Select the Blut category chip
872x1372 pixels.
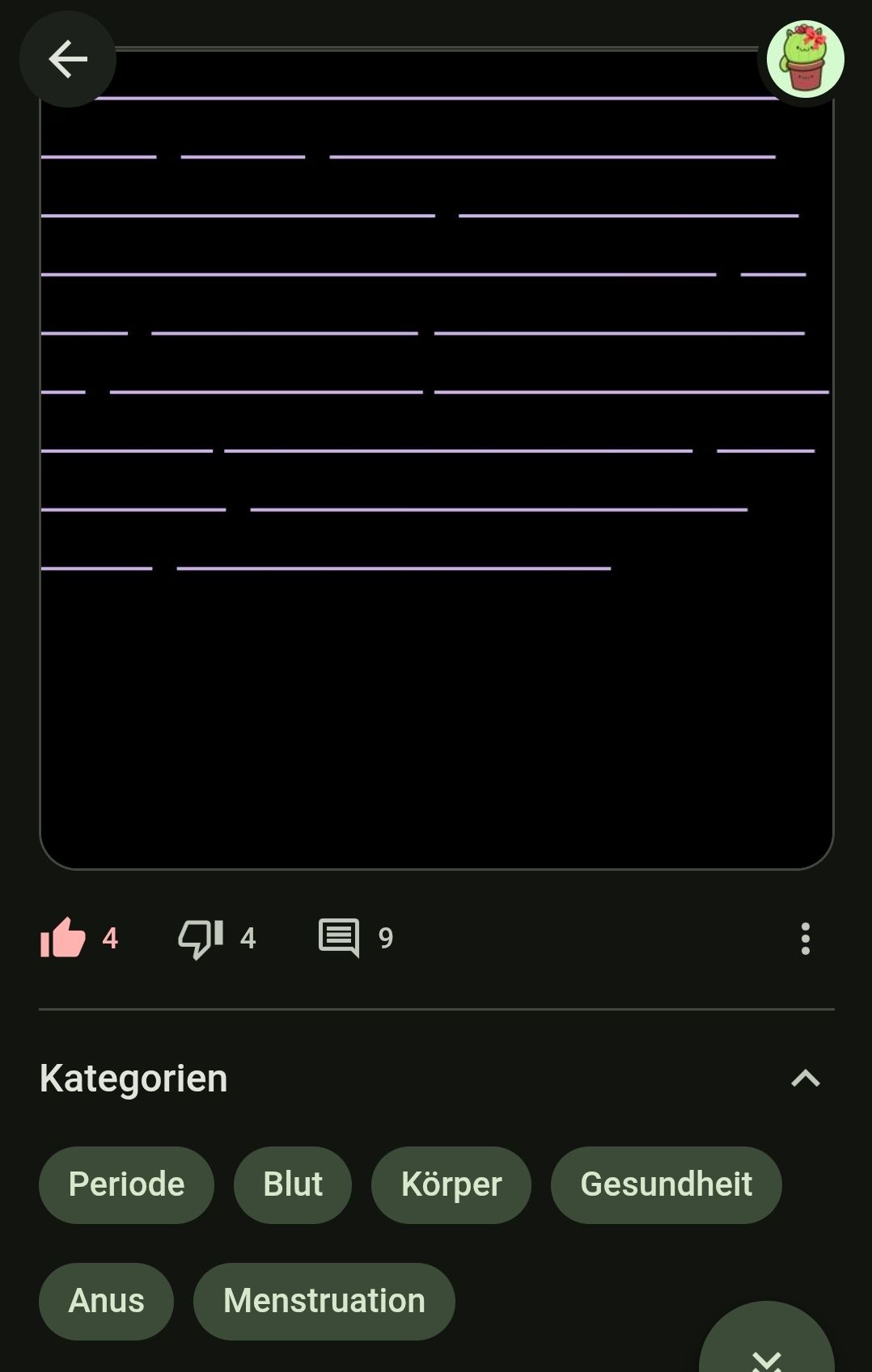pos(293,1184)
